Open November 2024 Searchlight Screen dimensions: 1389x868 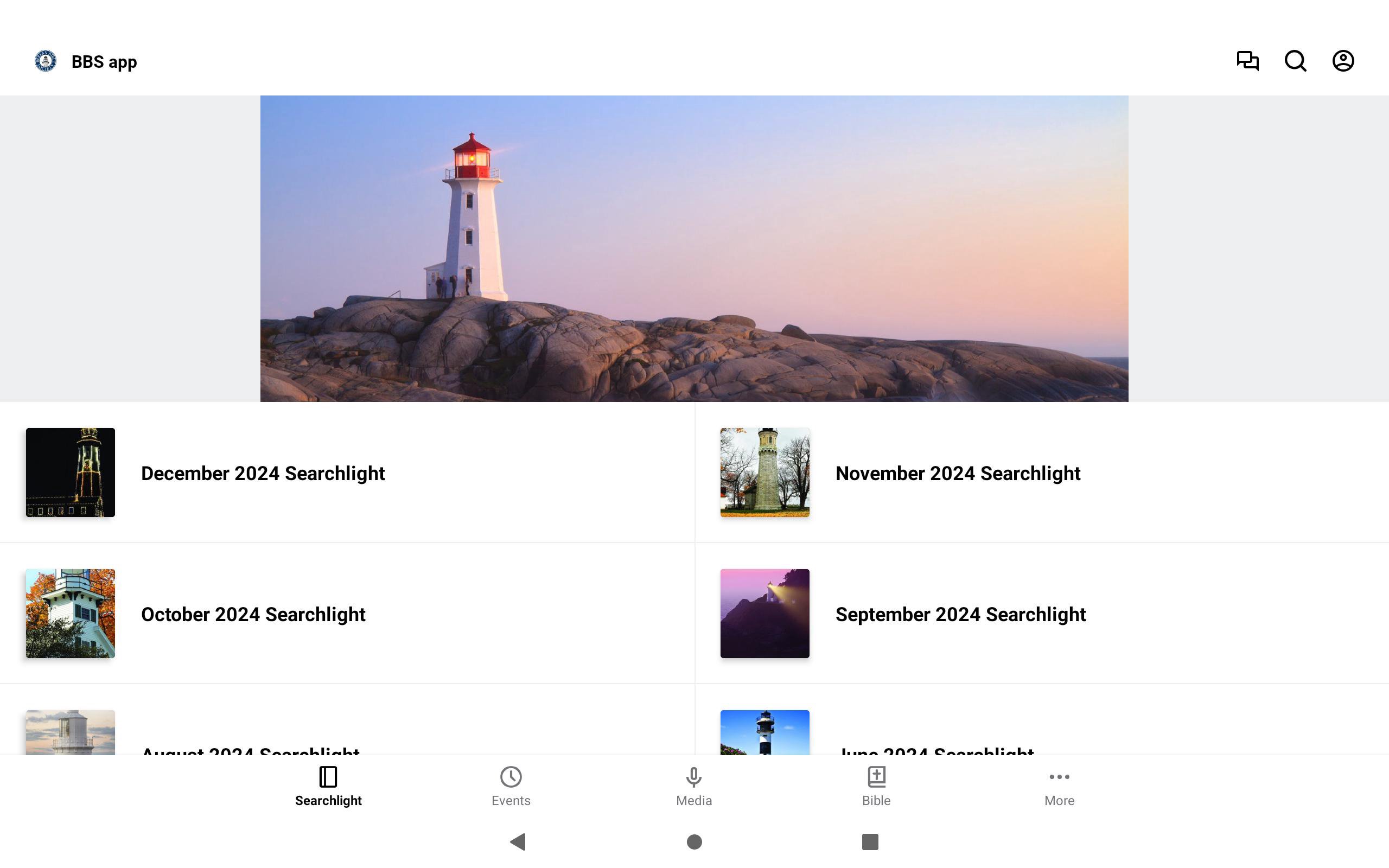pos(957,473)
